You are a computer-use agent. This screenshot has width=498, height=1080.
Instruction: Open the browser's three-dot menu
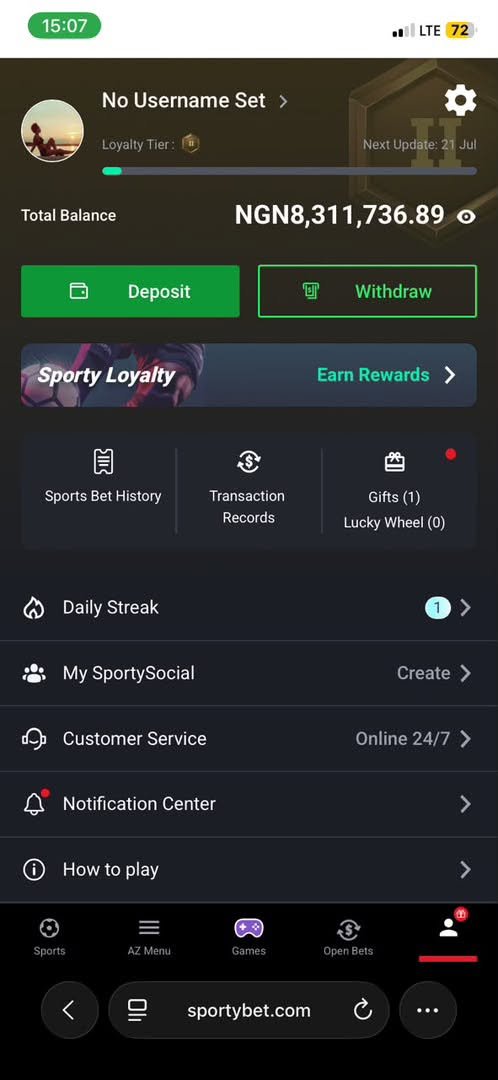428,1010
